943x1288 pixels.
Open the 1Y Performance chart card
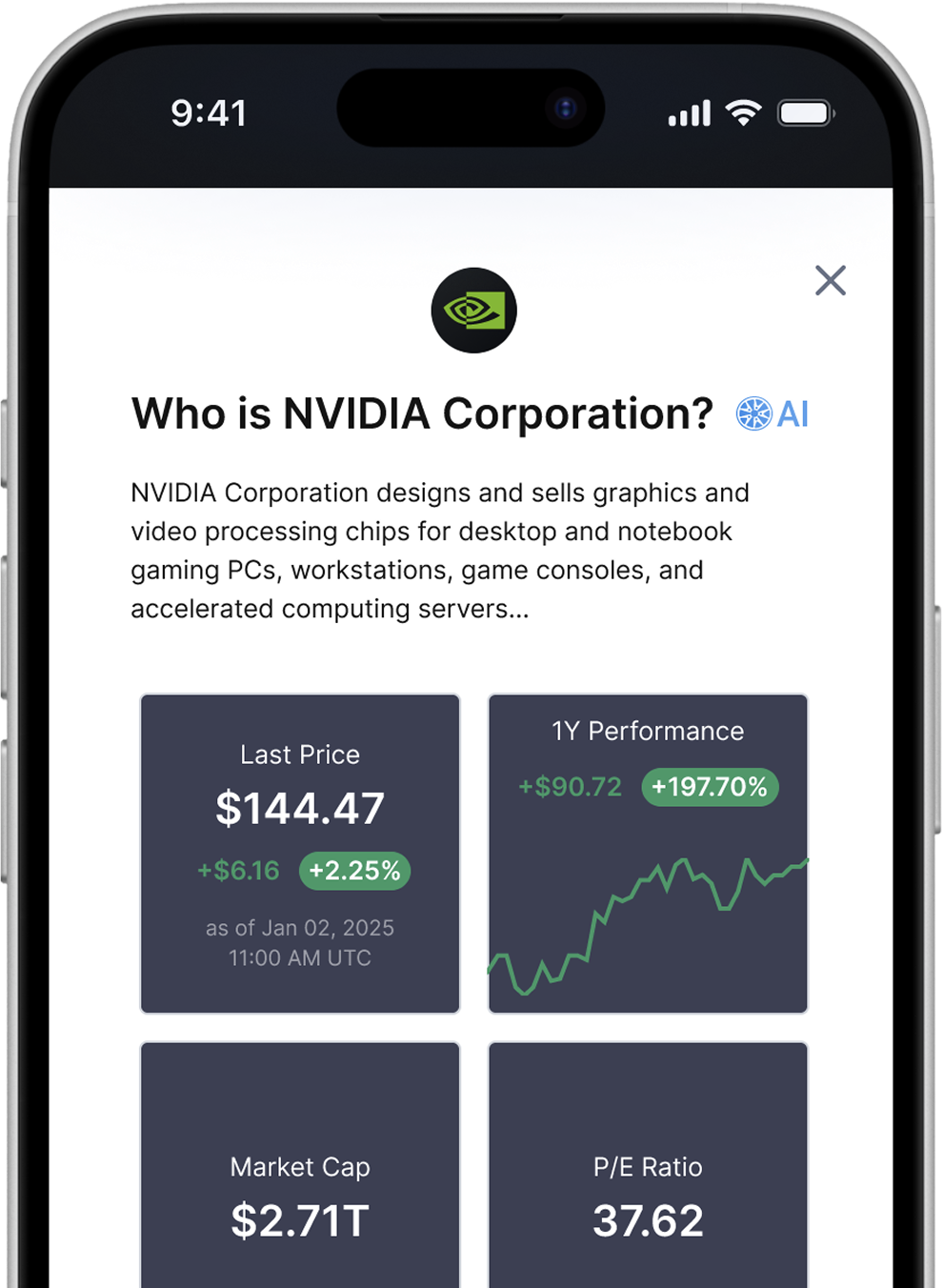(x=648, y=854)
